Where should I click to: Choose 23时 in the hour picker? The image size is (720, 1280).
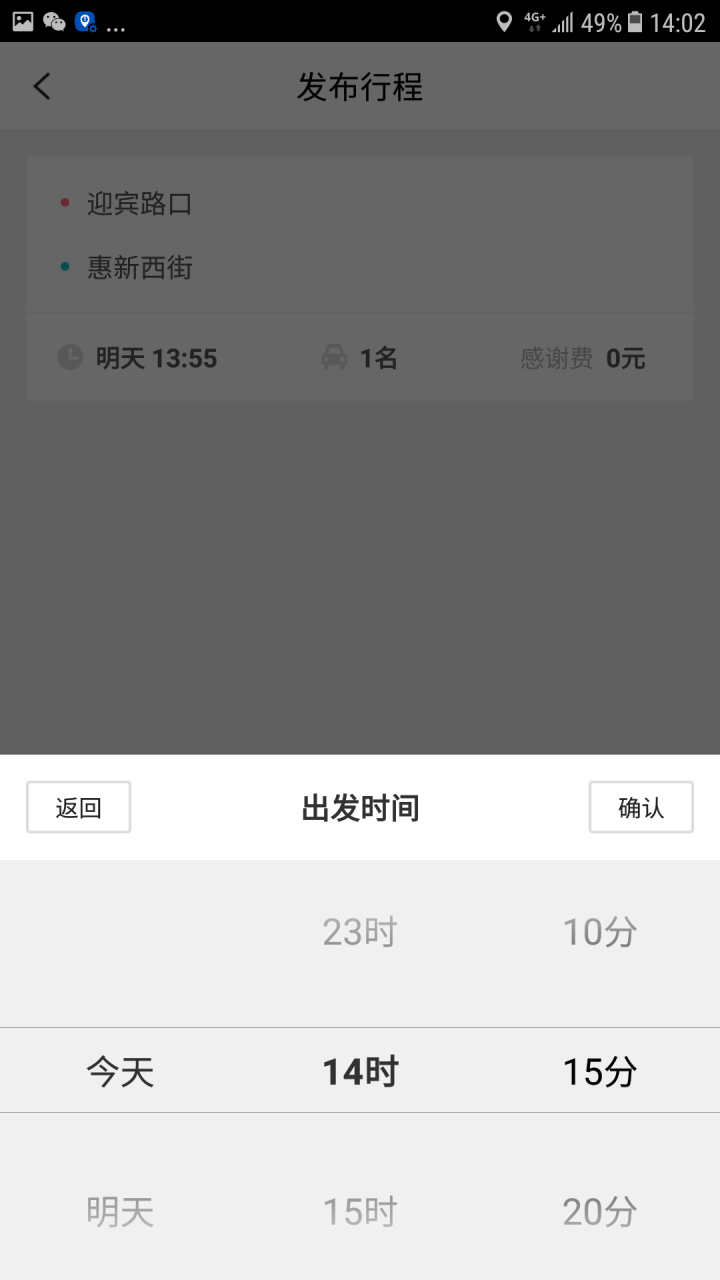pos(360,932)
